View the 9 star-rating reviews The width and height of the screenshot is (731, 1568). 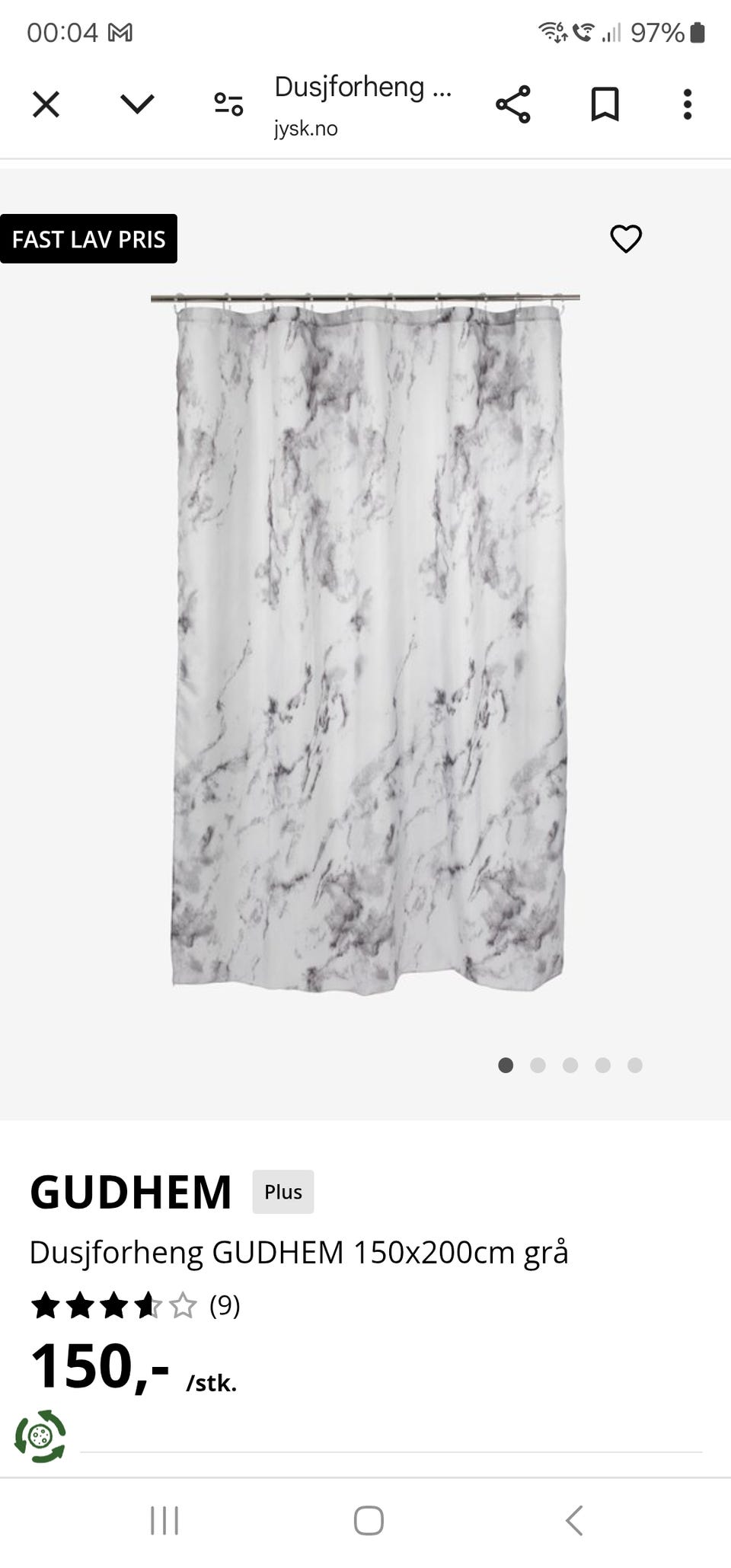point(134,1305)
